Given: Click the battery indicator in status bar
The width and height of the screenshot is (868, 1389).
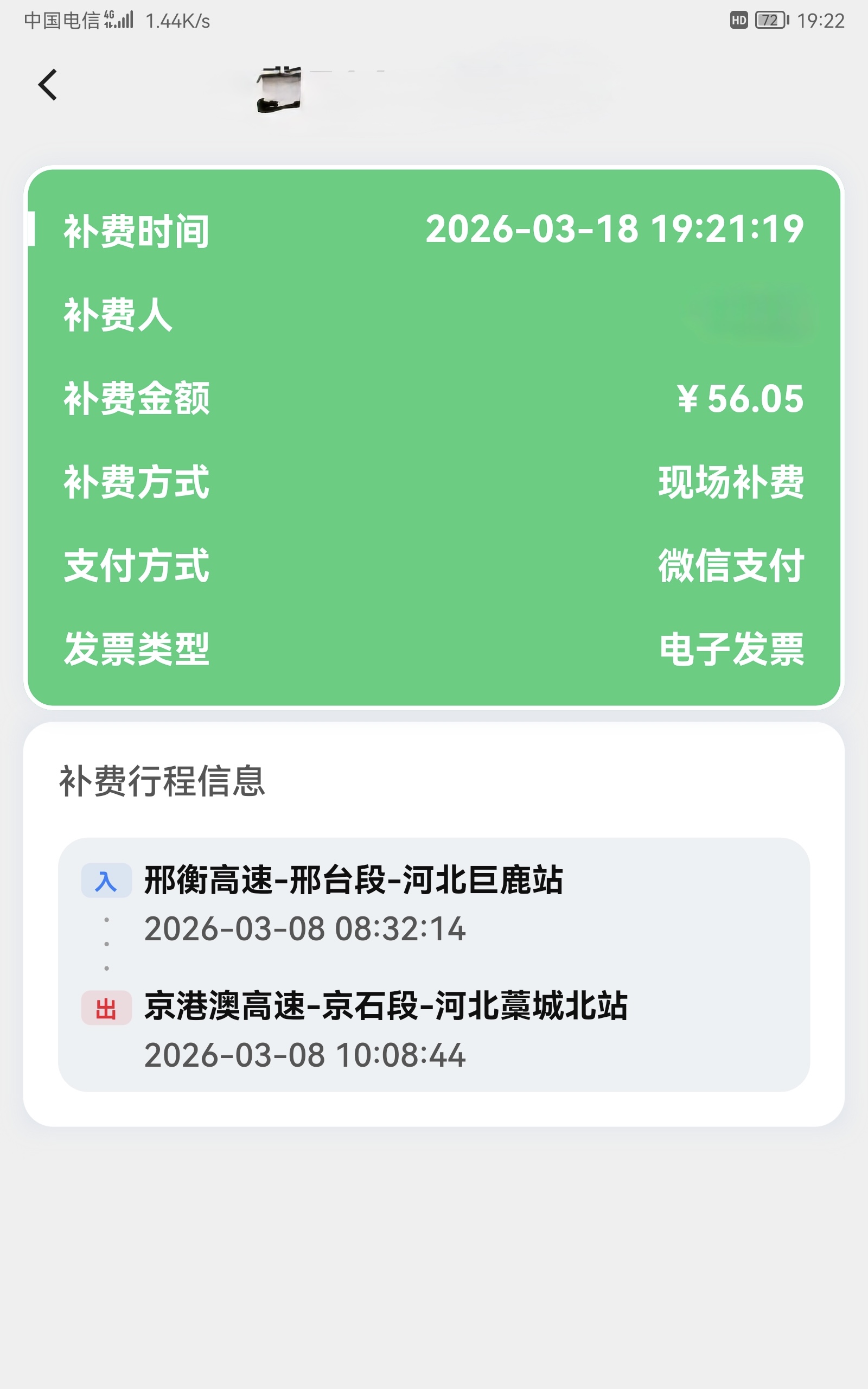Looking at the screenshot, I should (x=769, y=20).
